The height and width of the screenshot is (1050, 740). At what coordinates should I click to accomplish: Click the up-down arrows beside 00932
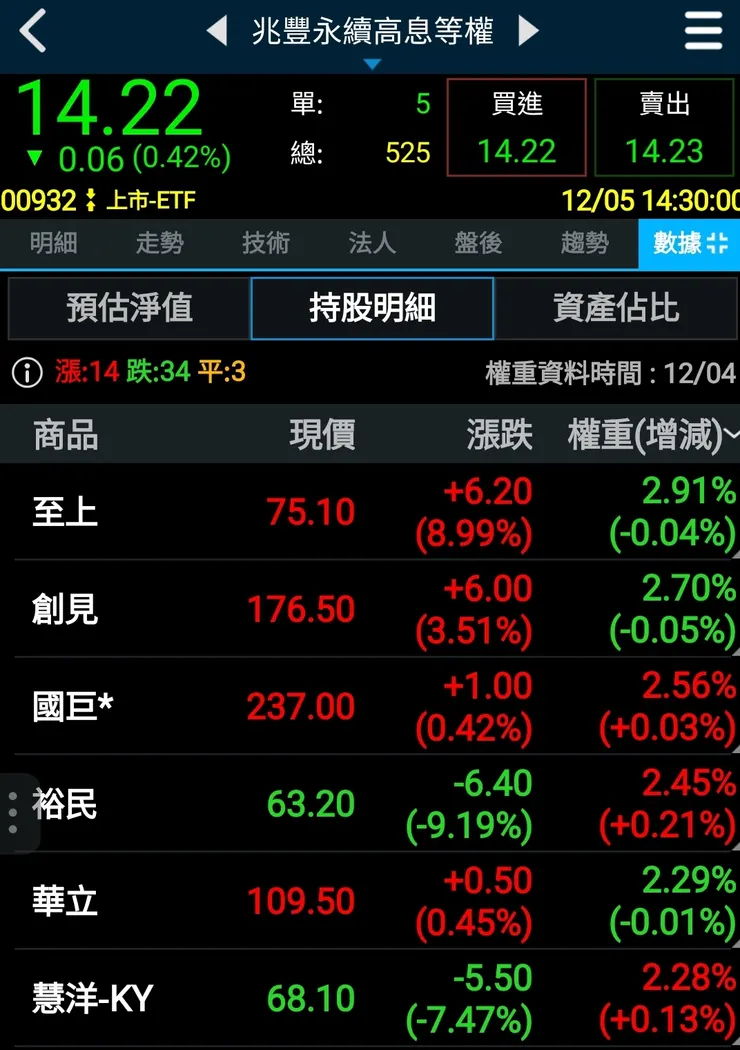(x=92, y=199)
